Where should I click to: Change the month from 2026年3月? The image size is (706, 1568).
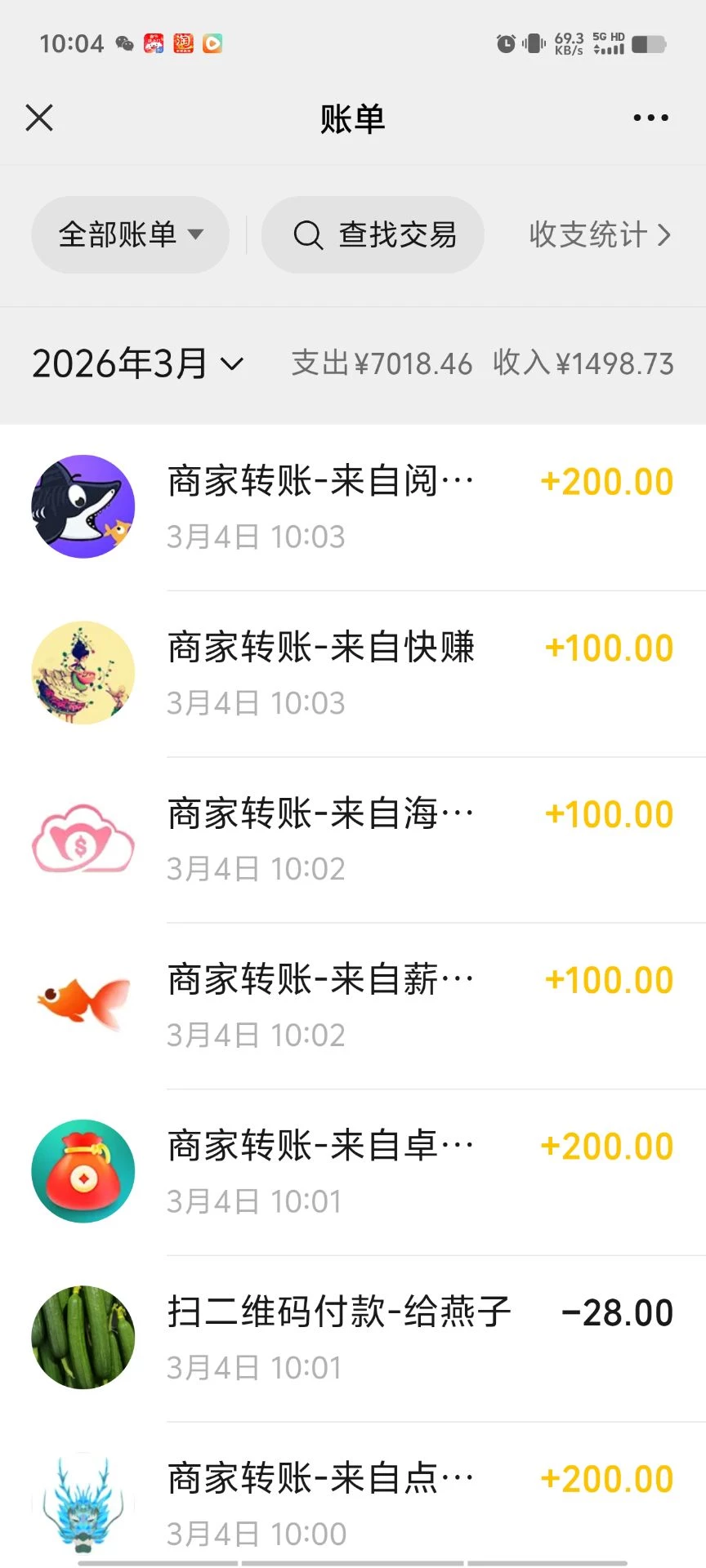point(137,364)
